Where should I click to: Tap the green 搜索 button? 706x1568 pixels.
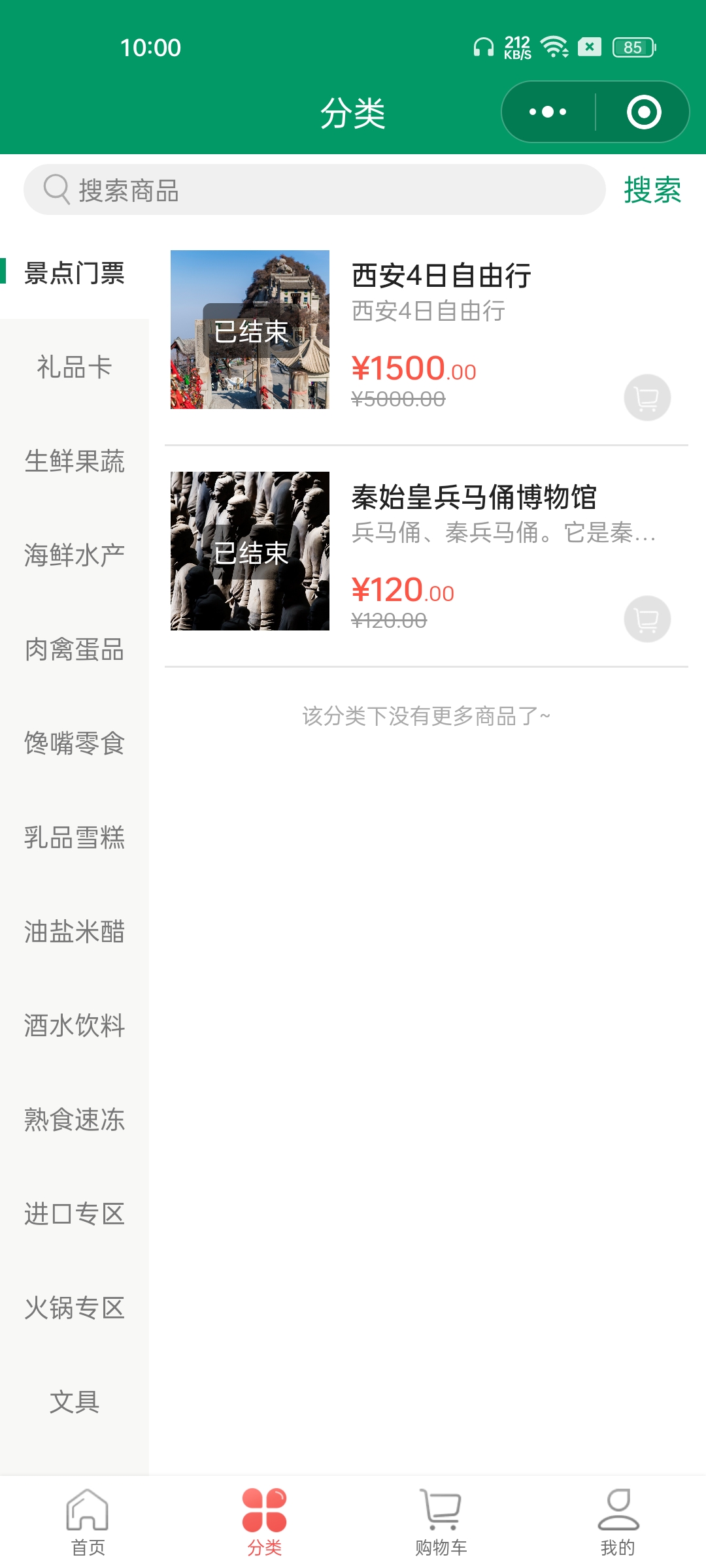[x=652, y=190]
